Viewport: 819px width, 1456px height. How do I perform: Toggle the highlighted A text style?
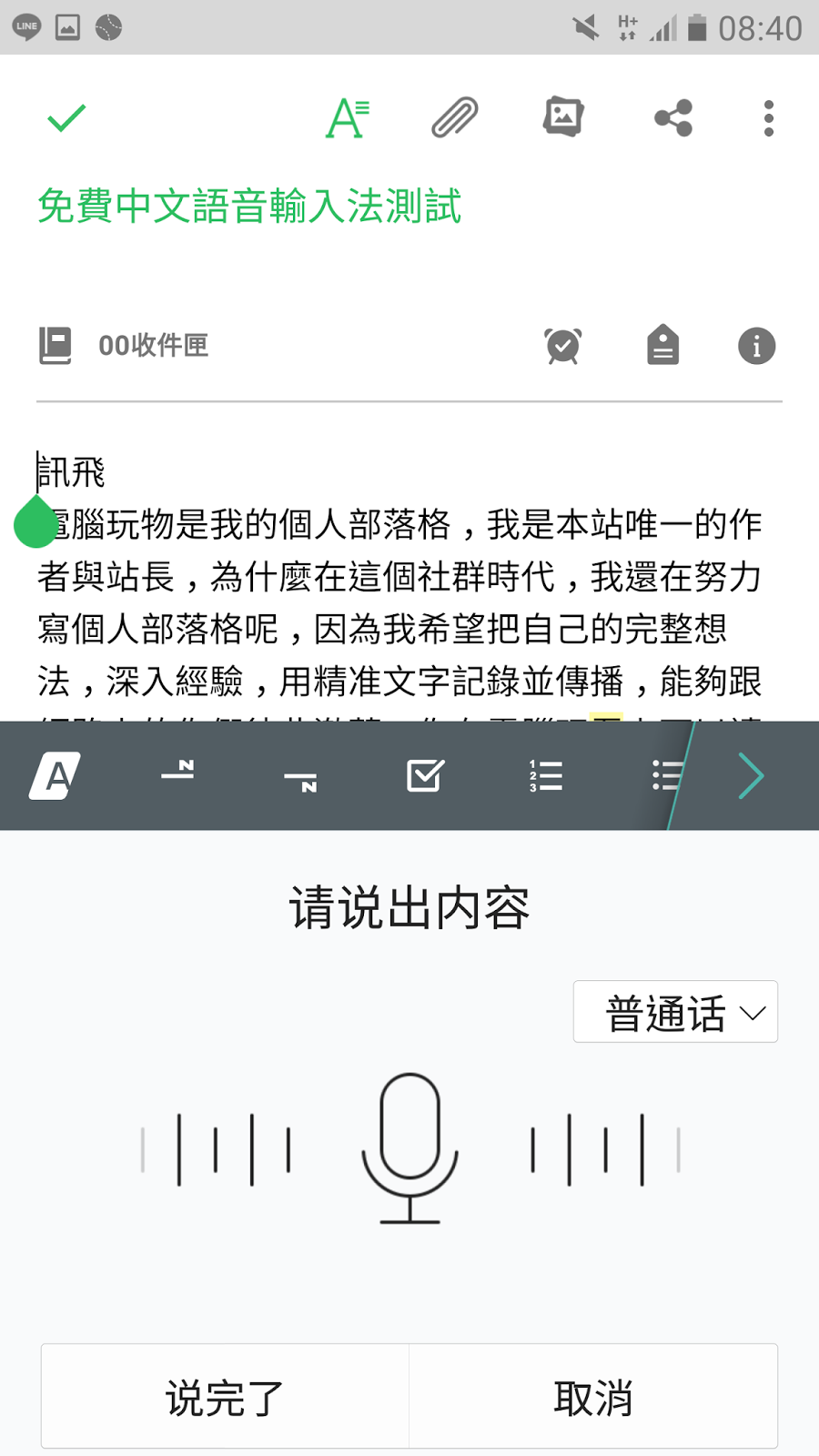(x=56, y=776)
